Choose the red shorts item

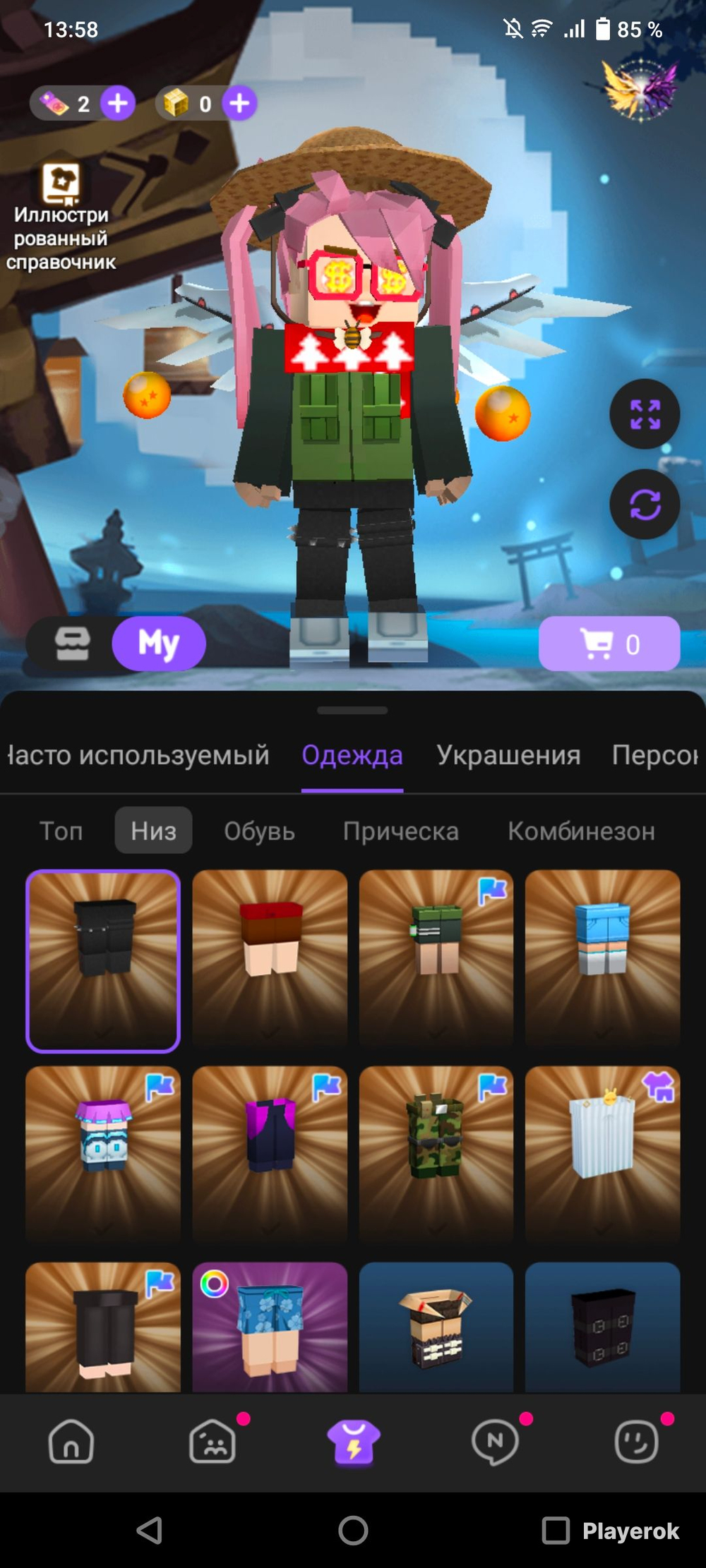click(270, 959)
